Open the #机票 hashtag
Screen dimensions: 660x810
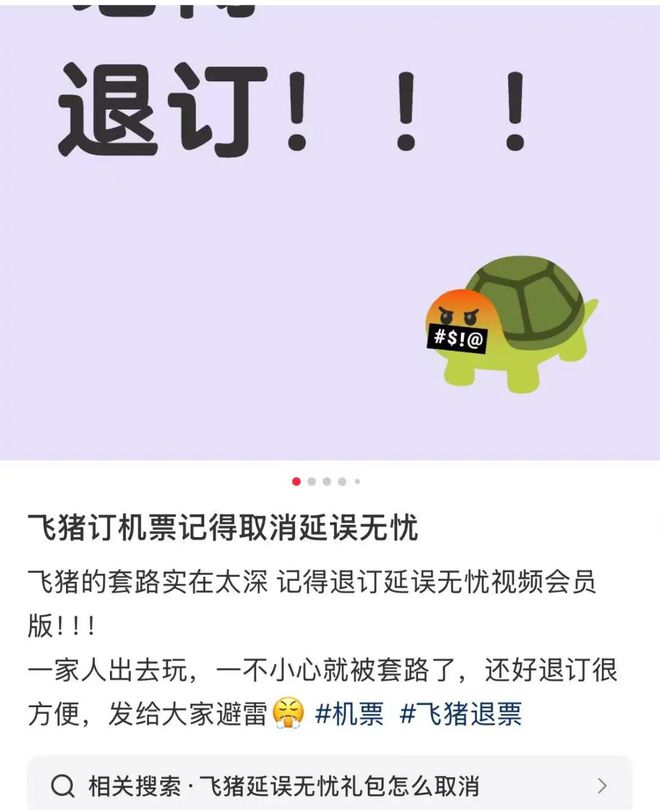coord(349,714)
